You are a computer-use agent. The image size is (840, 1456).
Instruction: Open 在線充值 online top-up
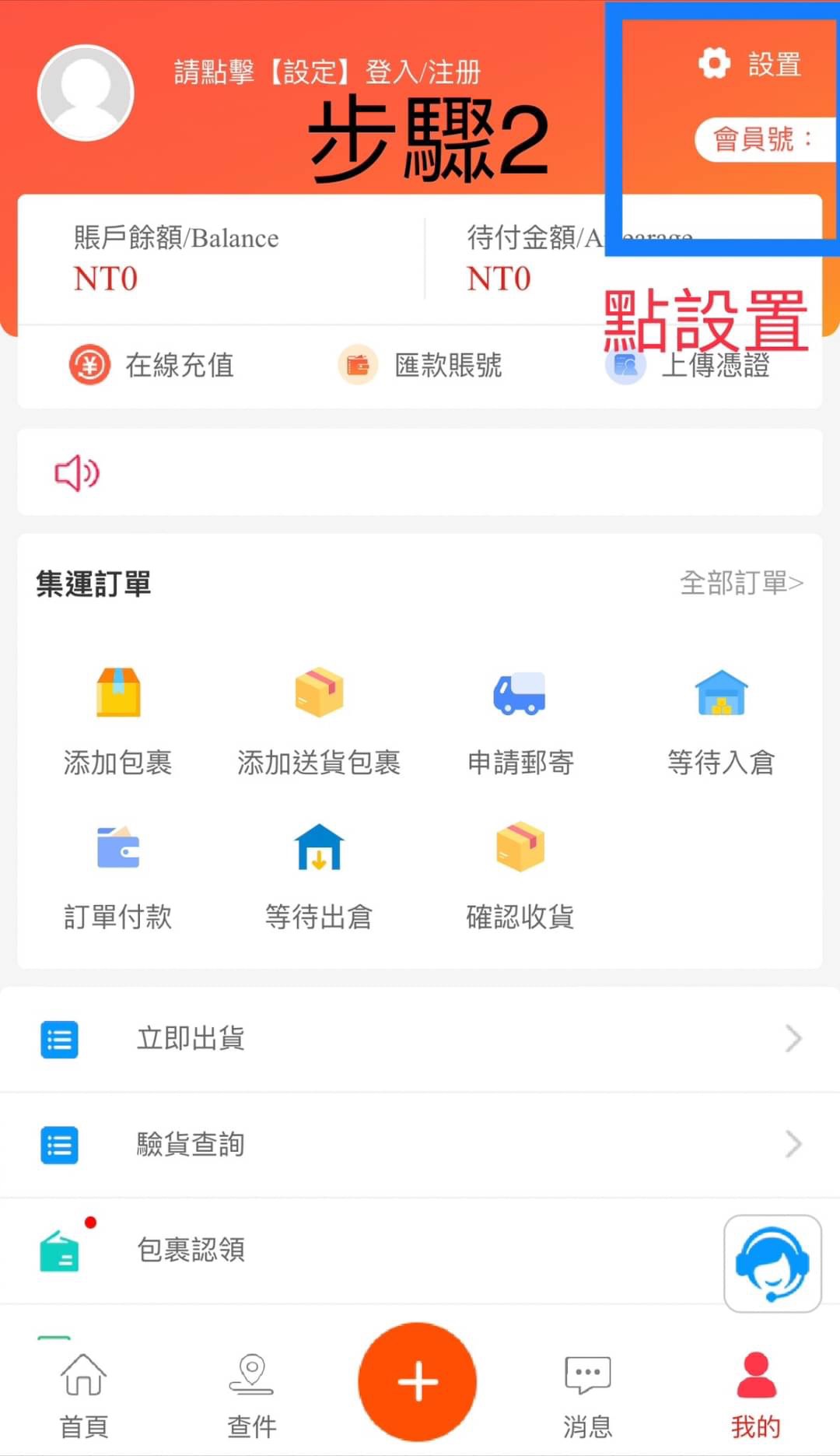(152, 365)
